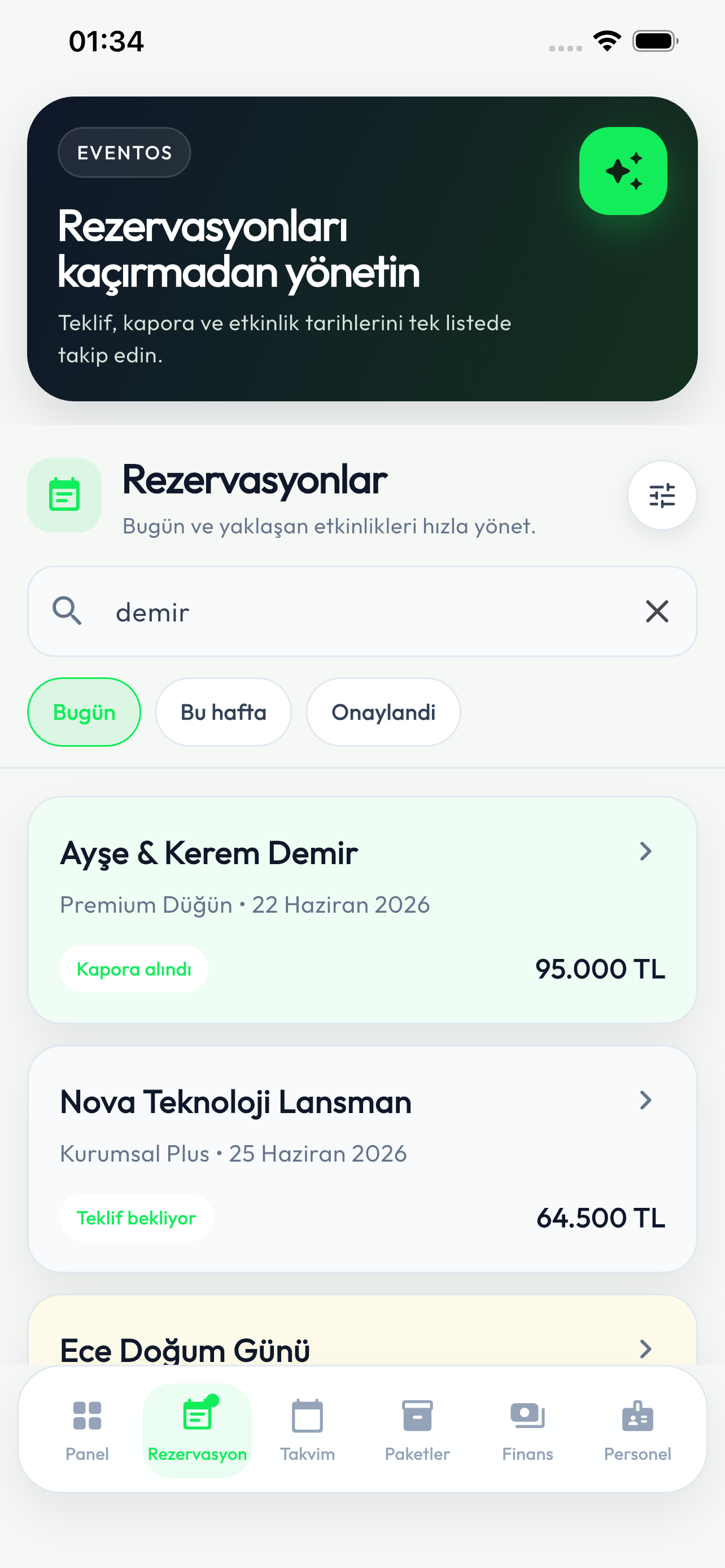Open Paketler from the bottom bar
This screenshot has width=725, height=1568.
click(418, 1415)
